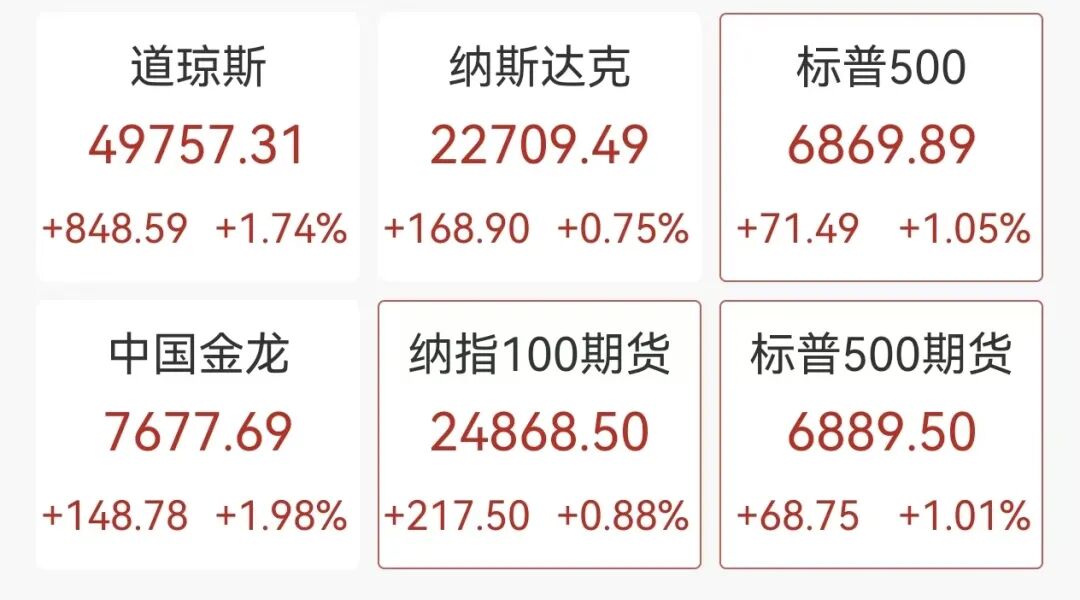The height and width of the screenshot is (600, 1080).
Task: Open the 标普500期货 futures card
Action: coord(881,434)
